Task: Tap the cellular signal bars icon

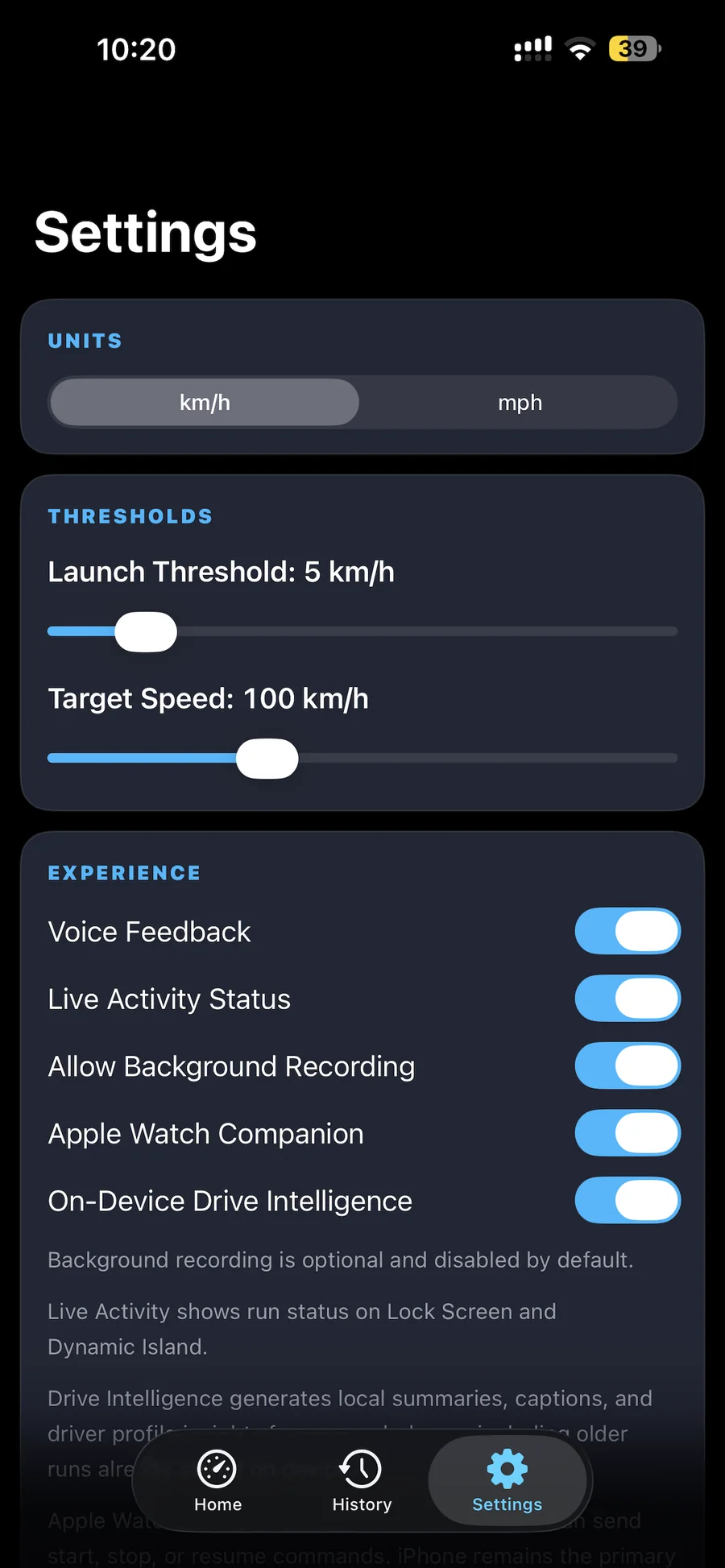Action: pyautogui.click(x=532, y=48)
